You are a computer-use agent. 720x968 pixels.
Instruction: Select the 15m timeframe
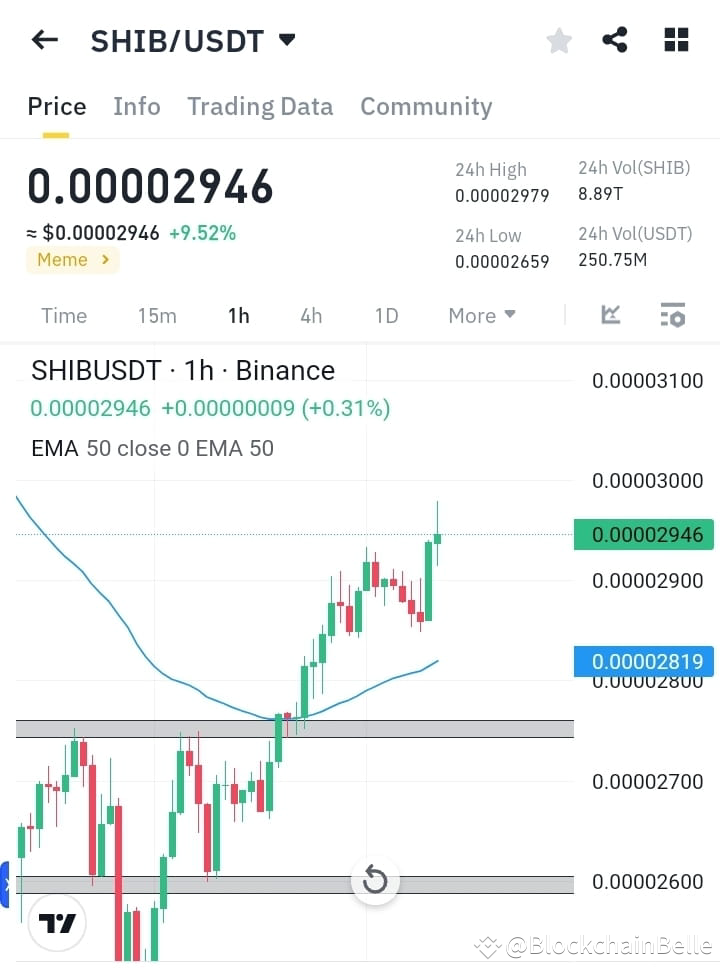point(157,315)
